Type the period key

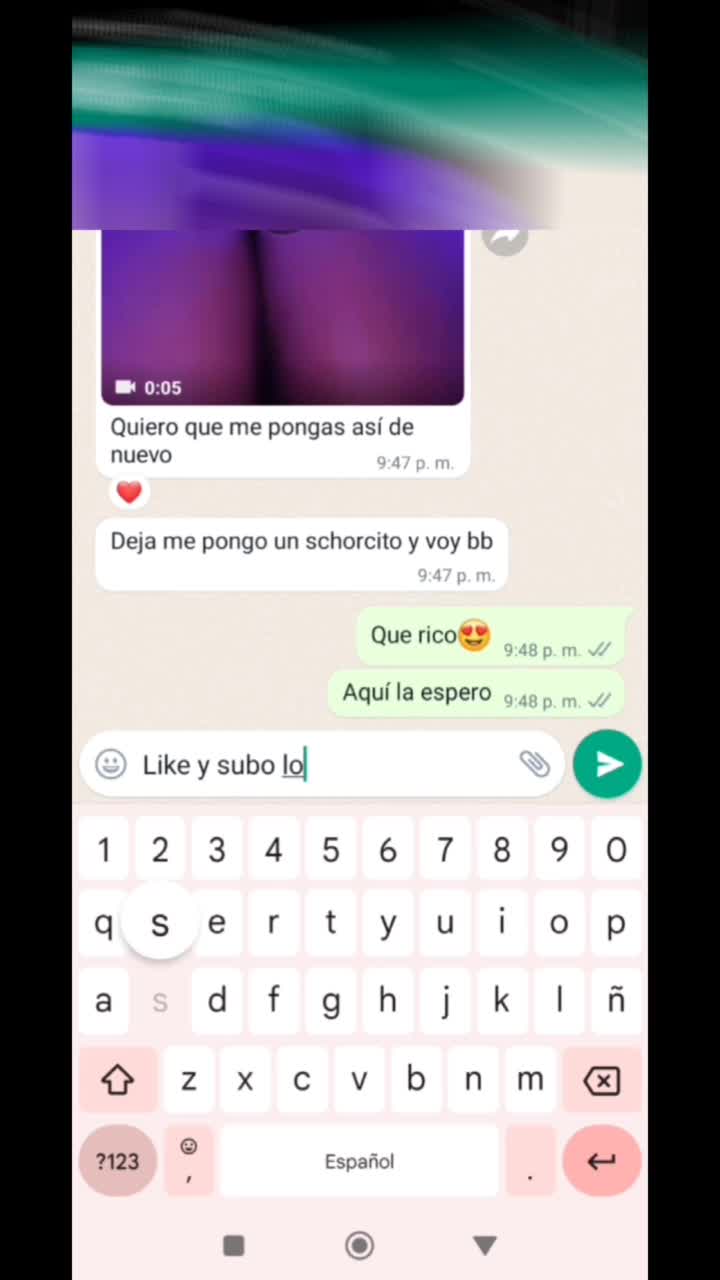click(530, 1161)
